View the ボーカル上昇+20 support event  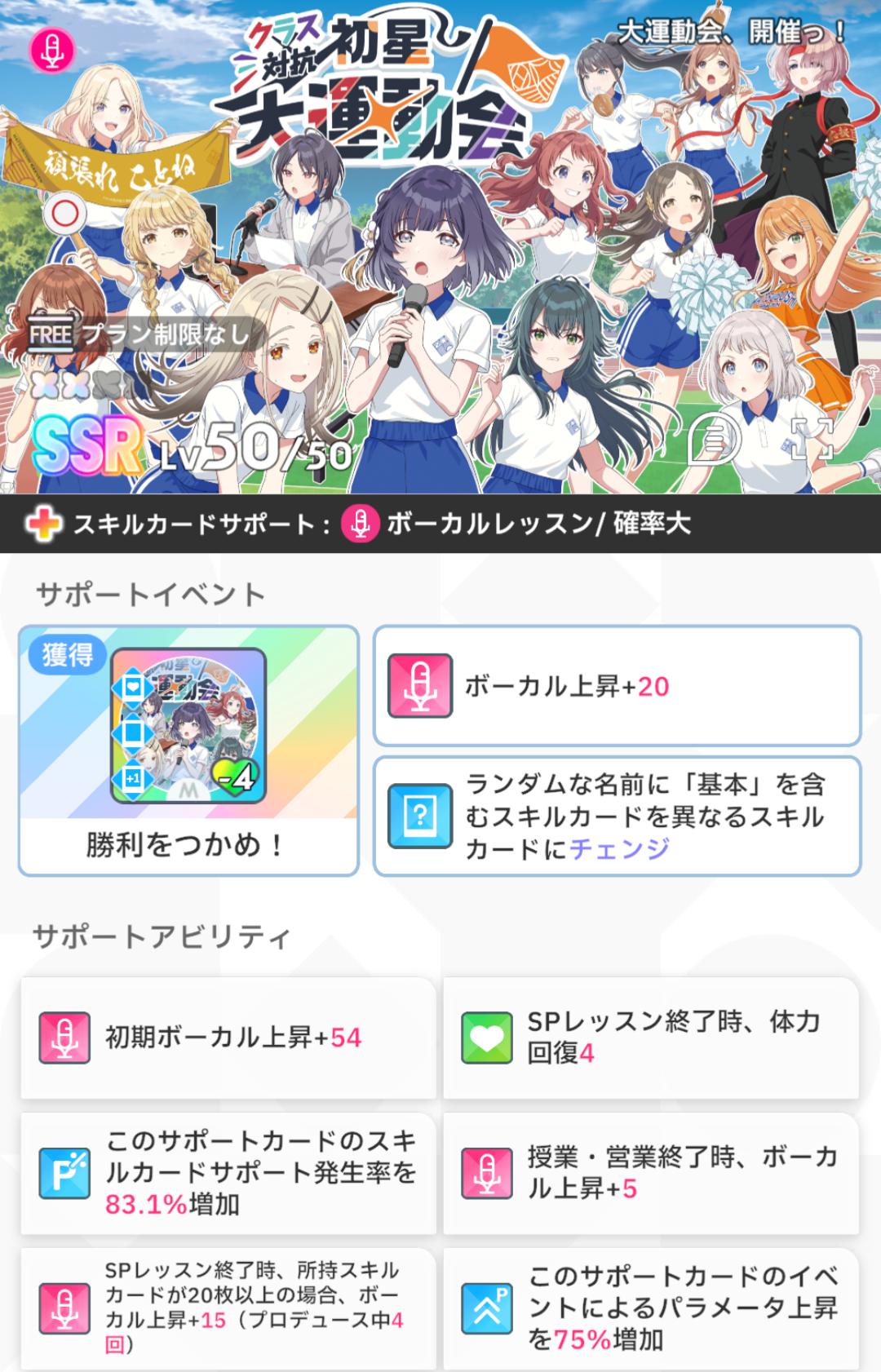617,686
